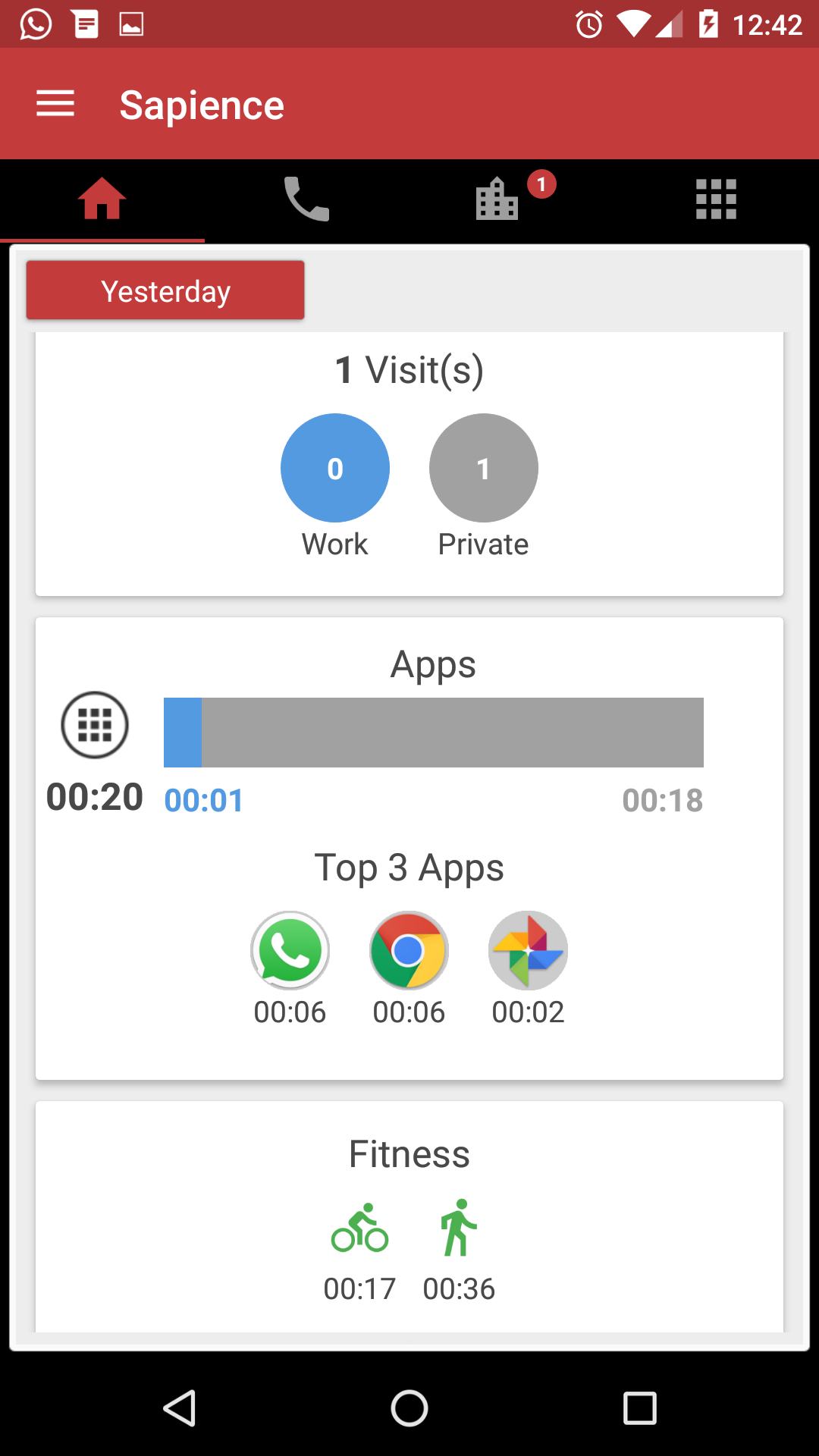Open the WhatsApp icon under Top 3 Apps

(290, 950)
